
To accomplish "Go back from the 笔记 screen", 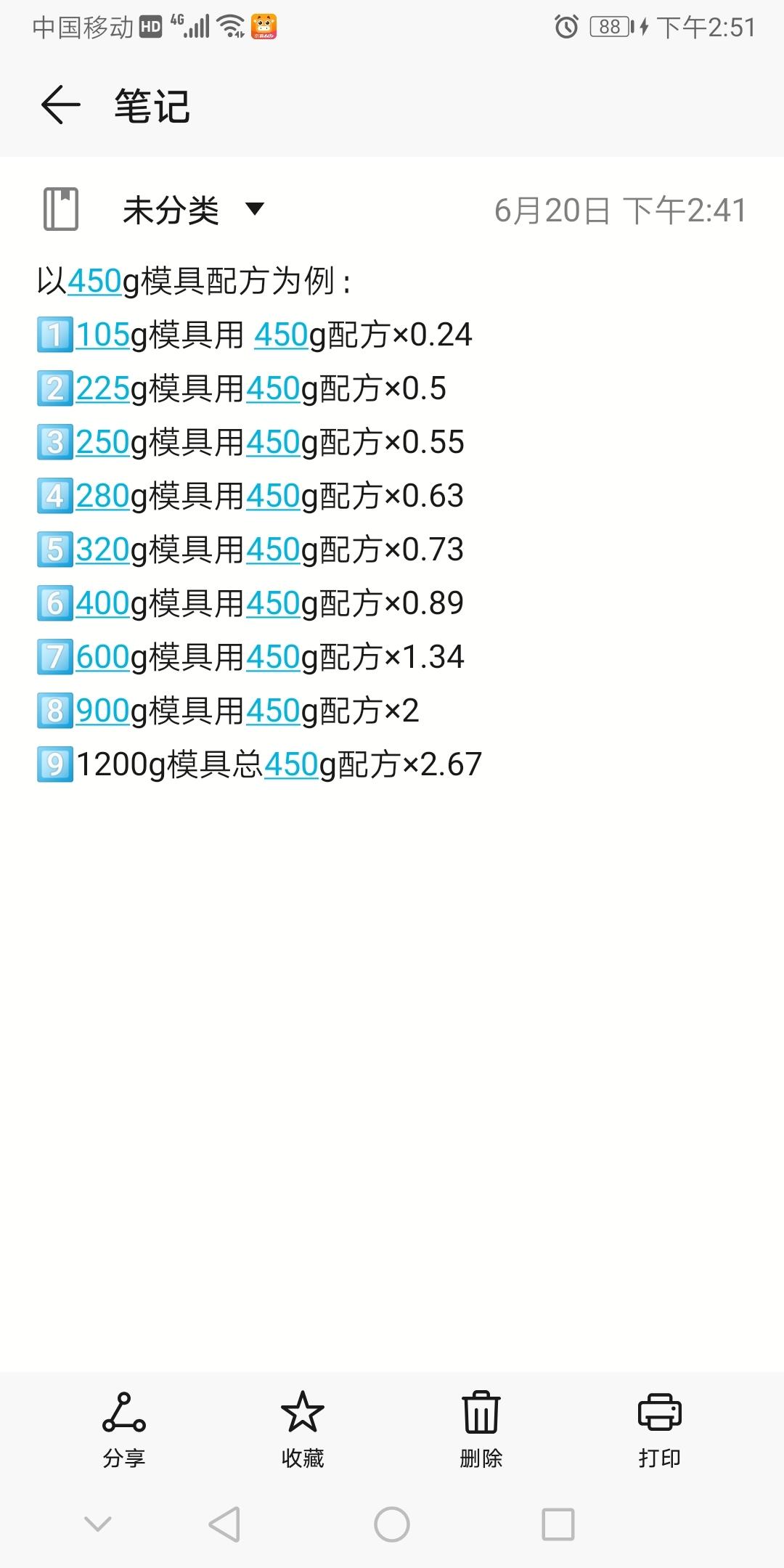I will click(x=60, y=105).
